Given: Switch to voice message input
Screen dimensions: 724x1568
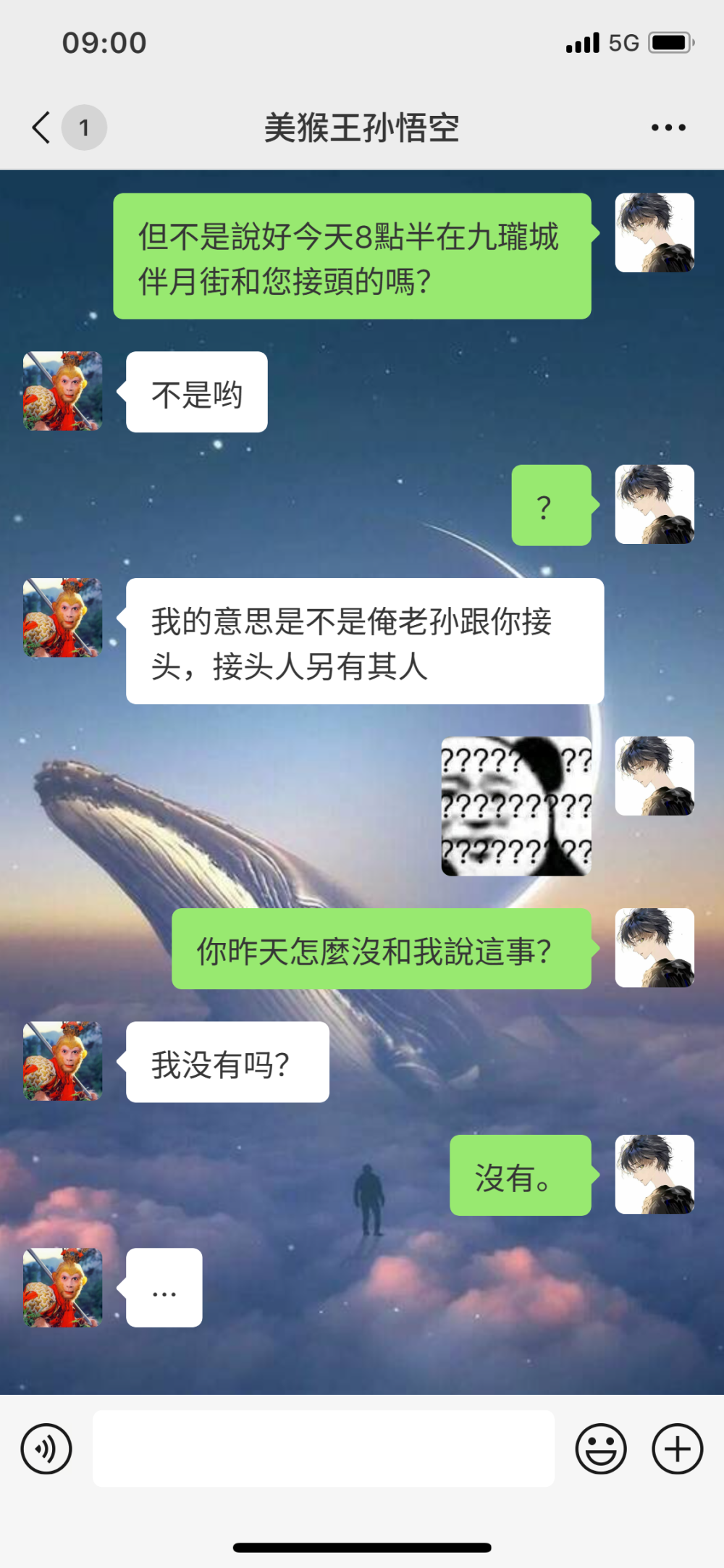Looking at the screenshot, I should [46, 1448].
